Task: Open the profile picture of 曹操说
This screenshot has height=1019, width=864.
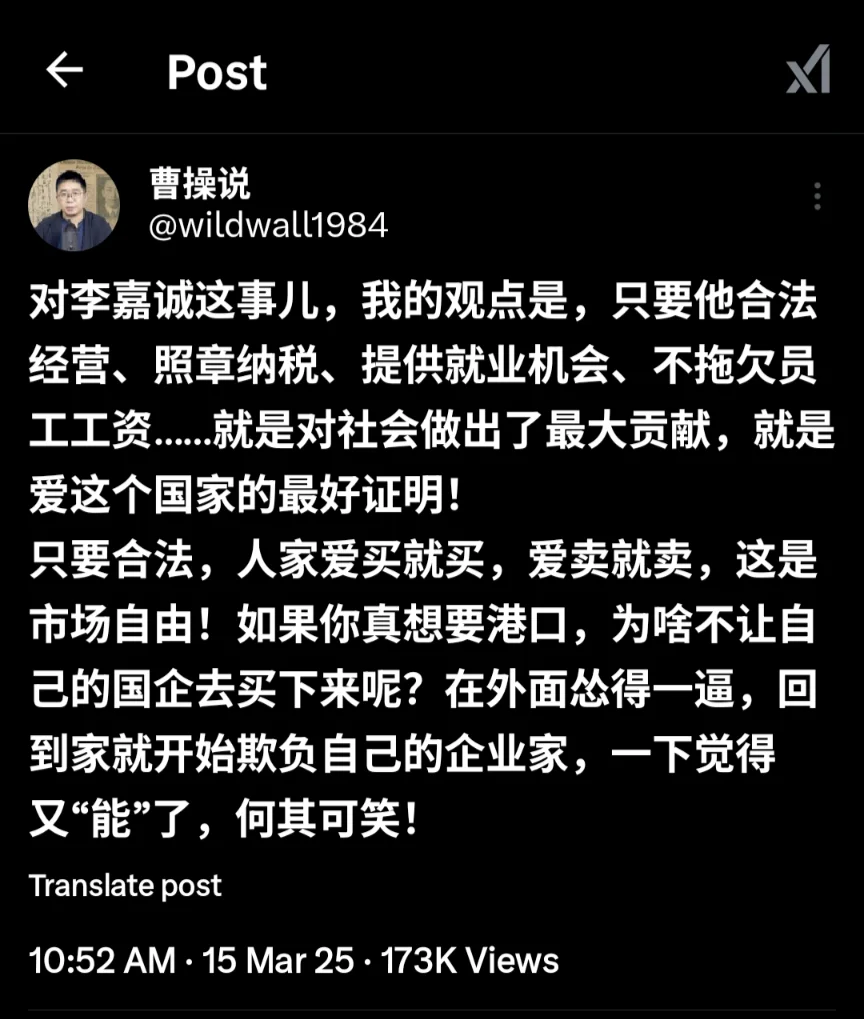Action: pyautogui.click(x=74, y=205)
